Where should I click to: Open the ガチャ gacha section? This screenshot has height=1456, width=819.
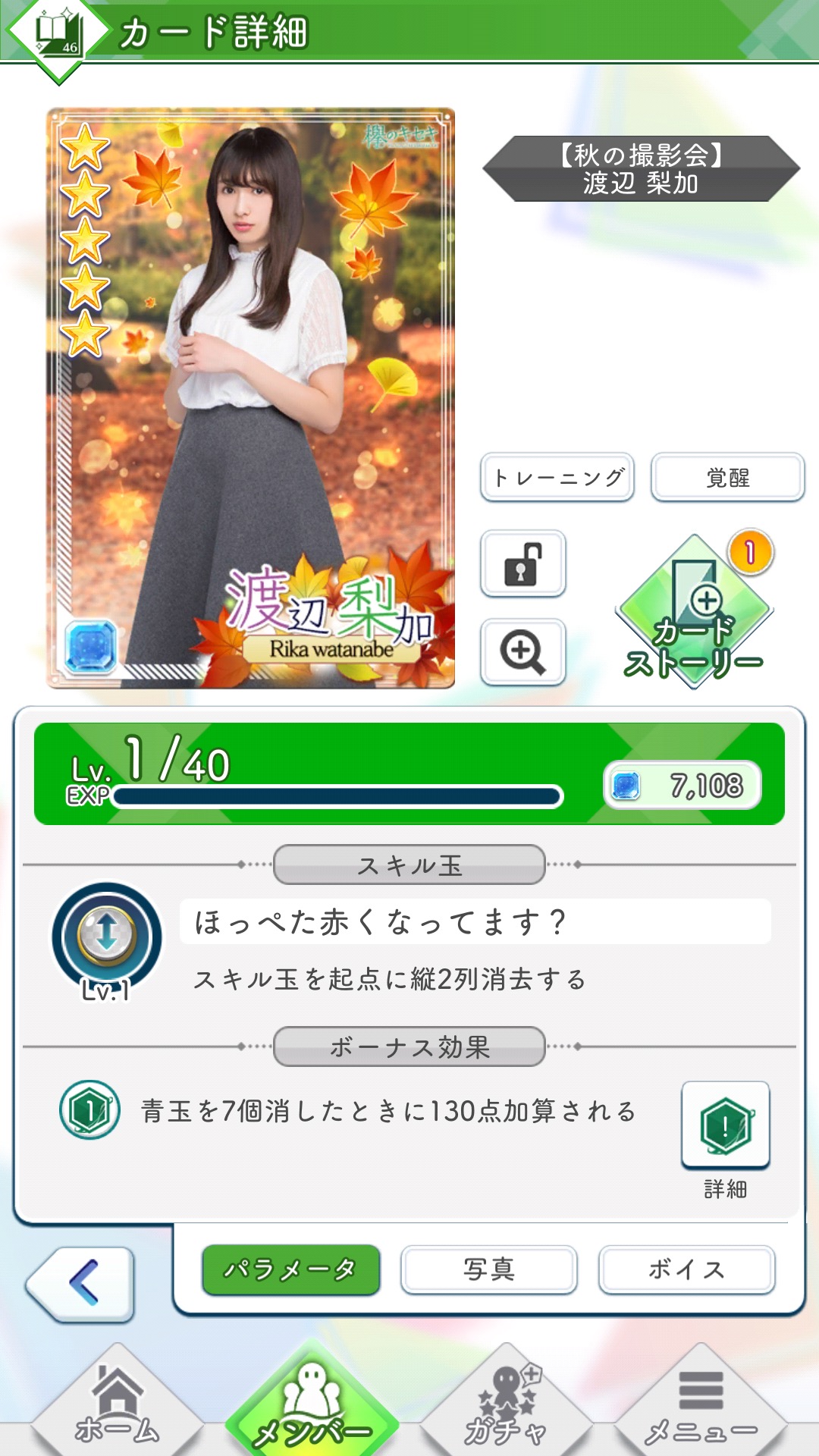(x=506, y=1407)
